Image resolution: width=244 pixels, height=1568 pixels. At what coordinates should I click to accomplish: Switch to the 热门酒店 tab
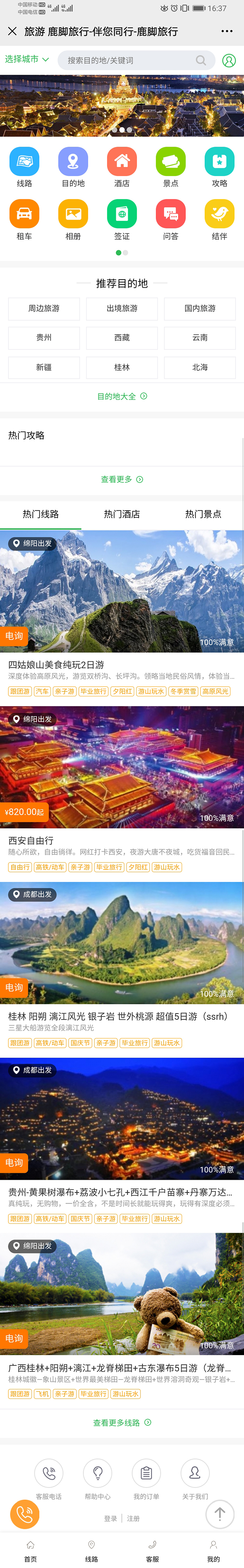(122, 515)
